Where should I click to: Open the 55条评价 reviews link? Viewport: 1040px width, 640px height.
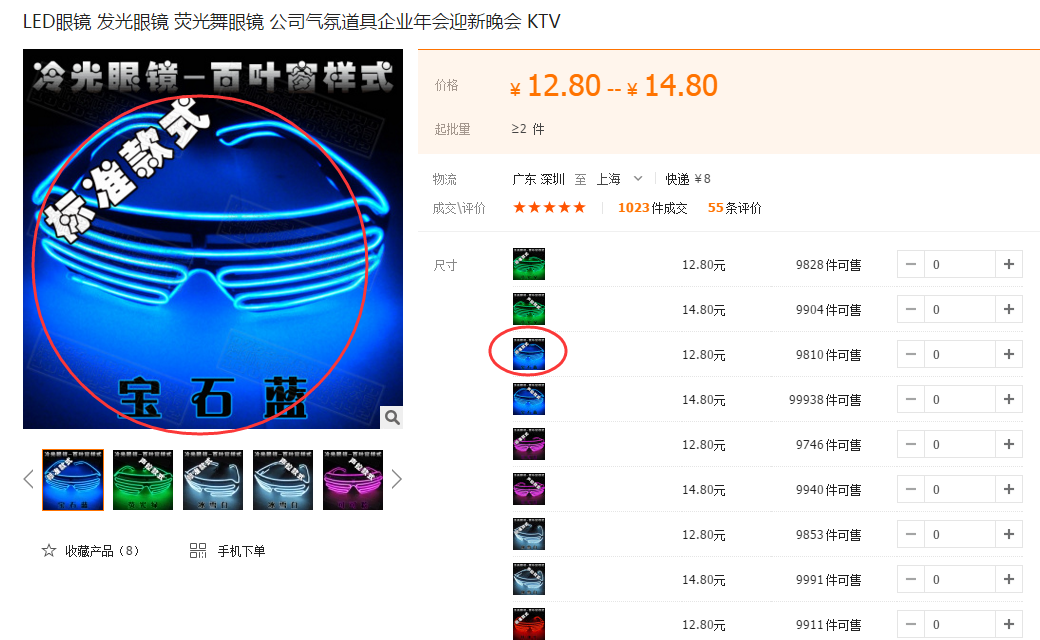[735, 208]
